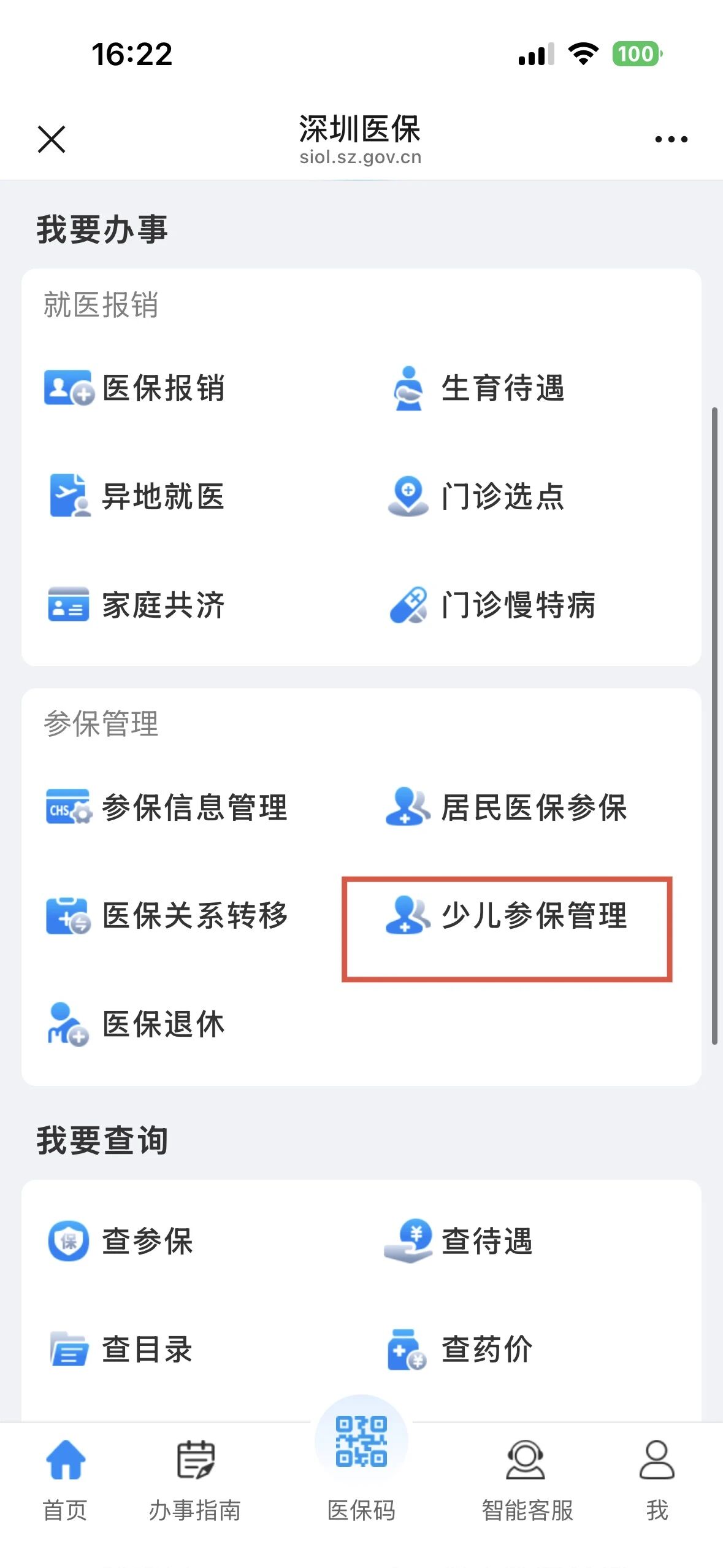Open the three-dot overflow menu
This screenshot has height=1568, width=723.
[671, 139]
